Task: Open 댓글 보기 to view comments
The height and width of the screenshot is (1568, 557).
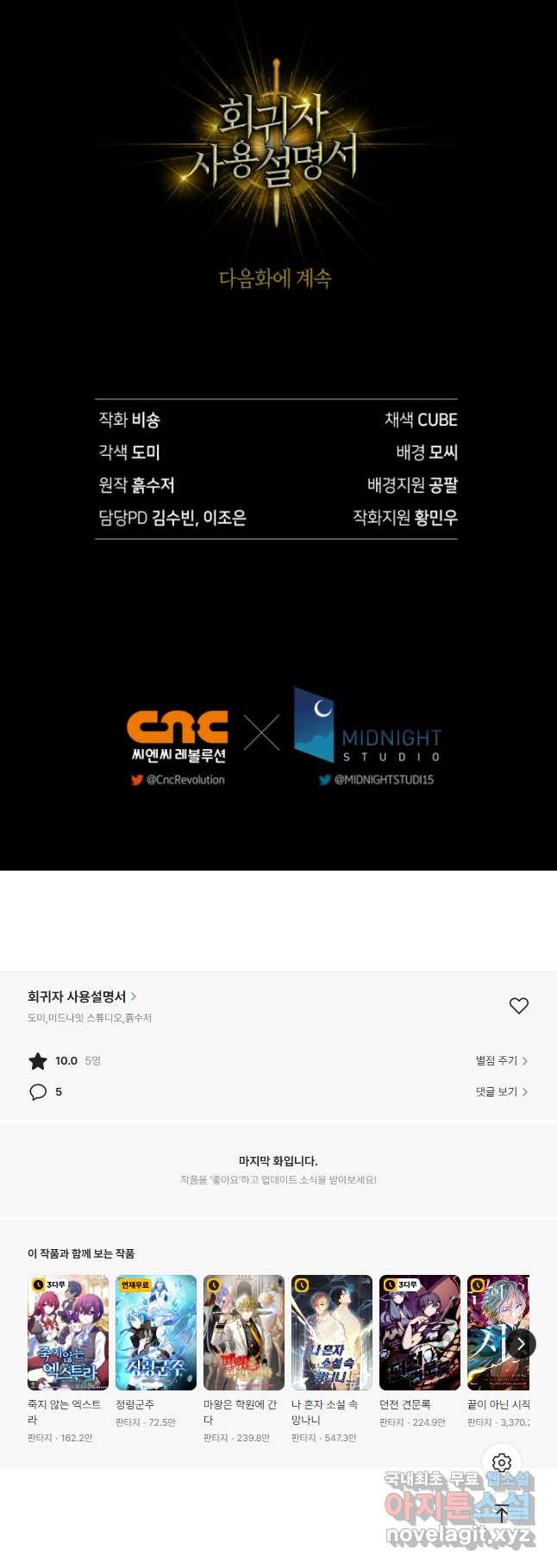Action: [x=501, y=1092]
